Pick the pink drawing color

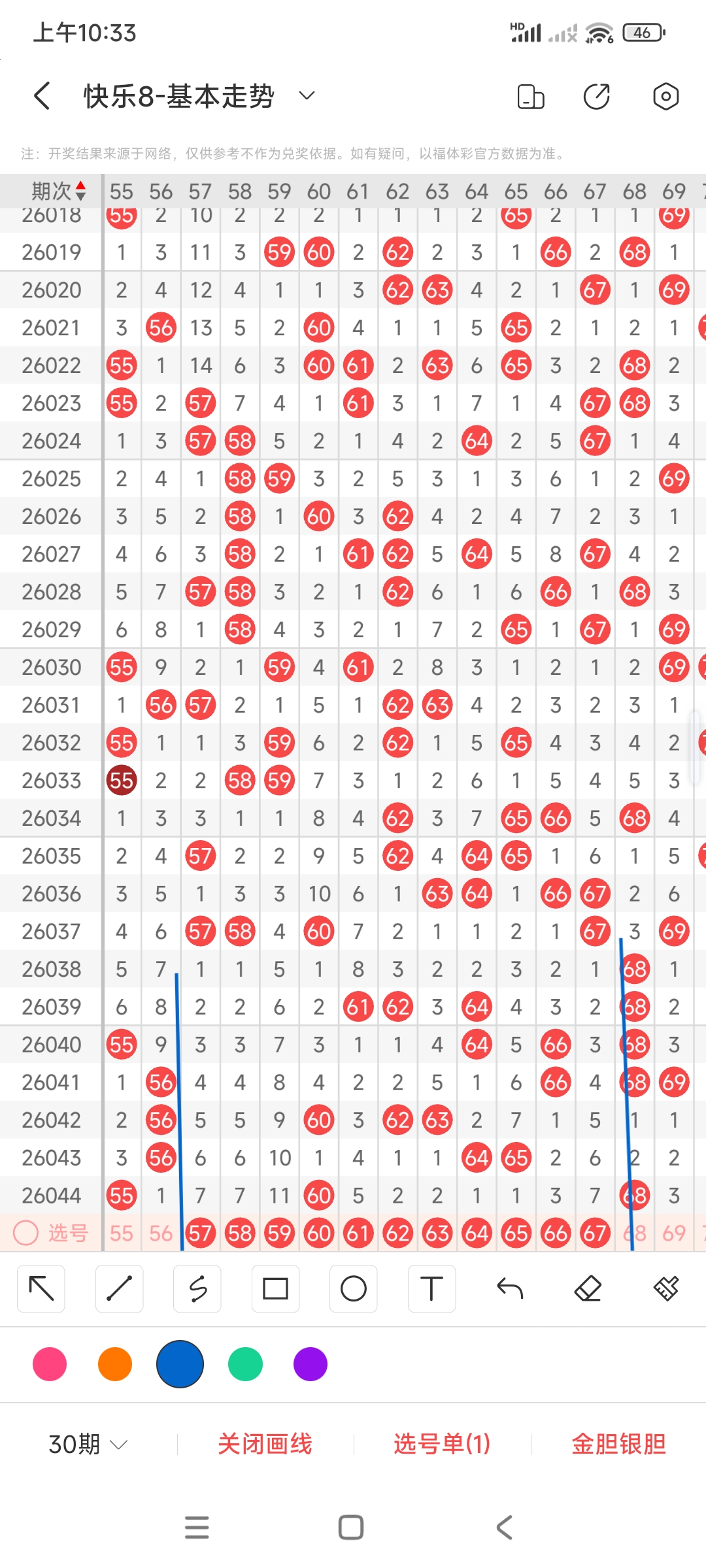pos(50,1364)
